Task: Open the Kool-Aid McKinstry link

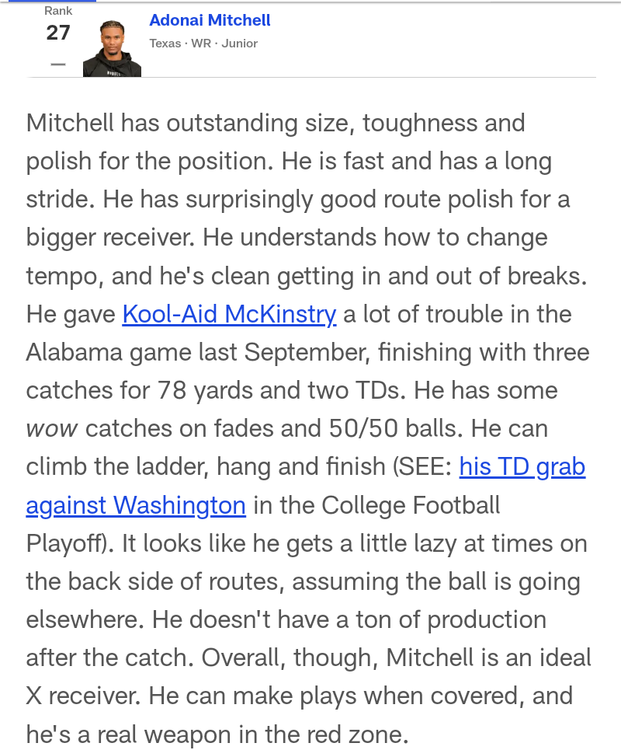Action: [229, 314]
